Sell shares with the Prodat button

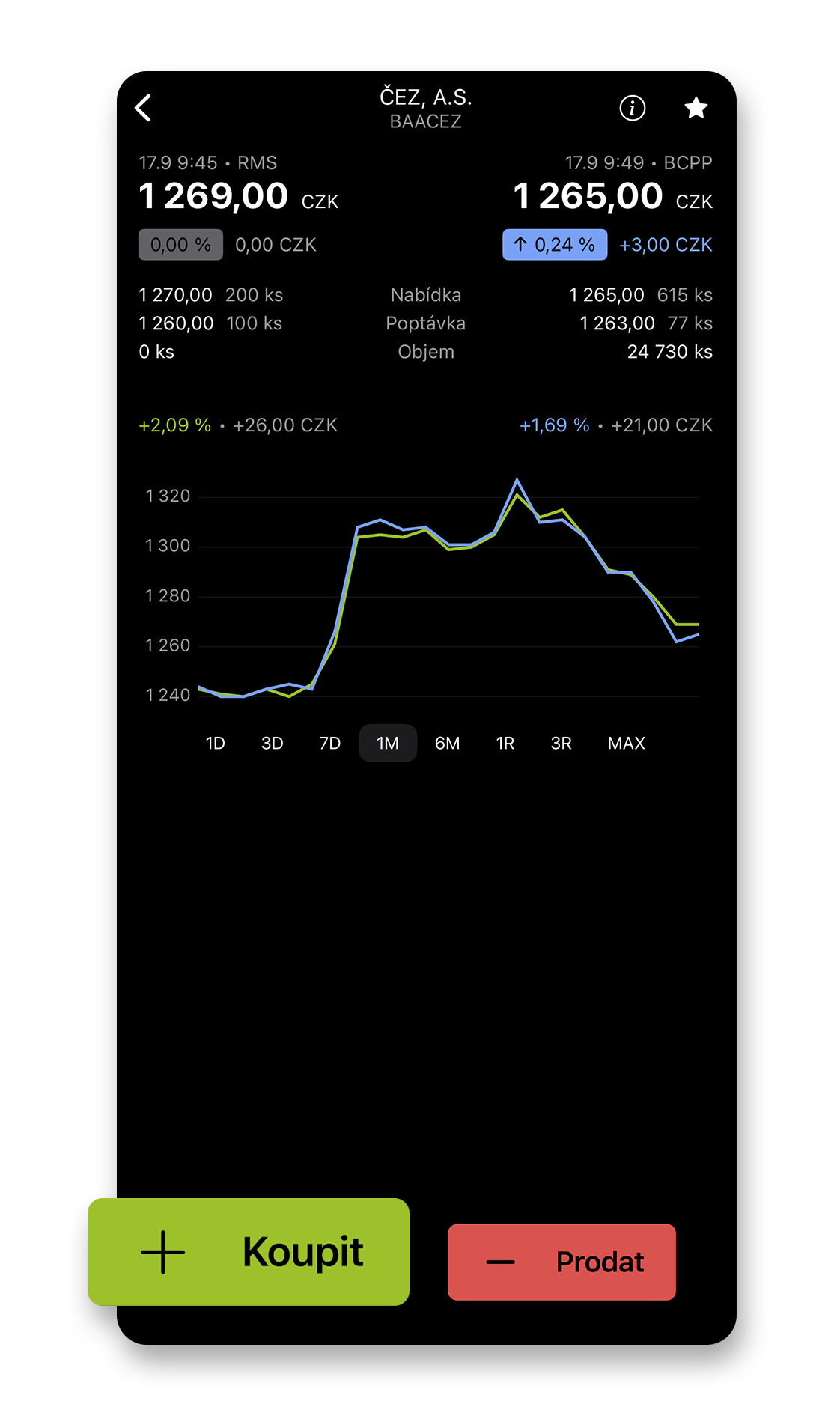tap(561, 1262)
